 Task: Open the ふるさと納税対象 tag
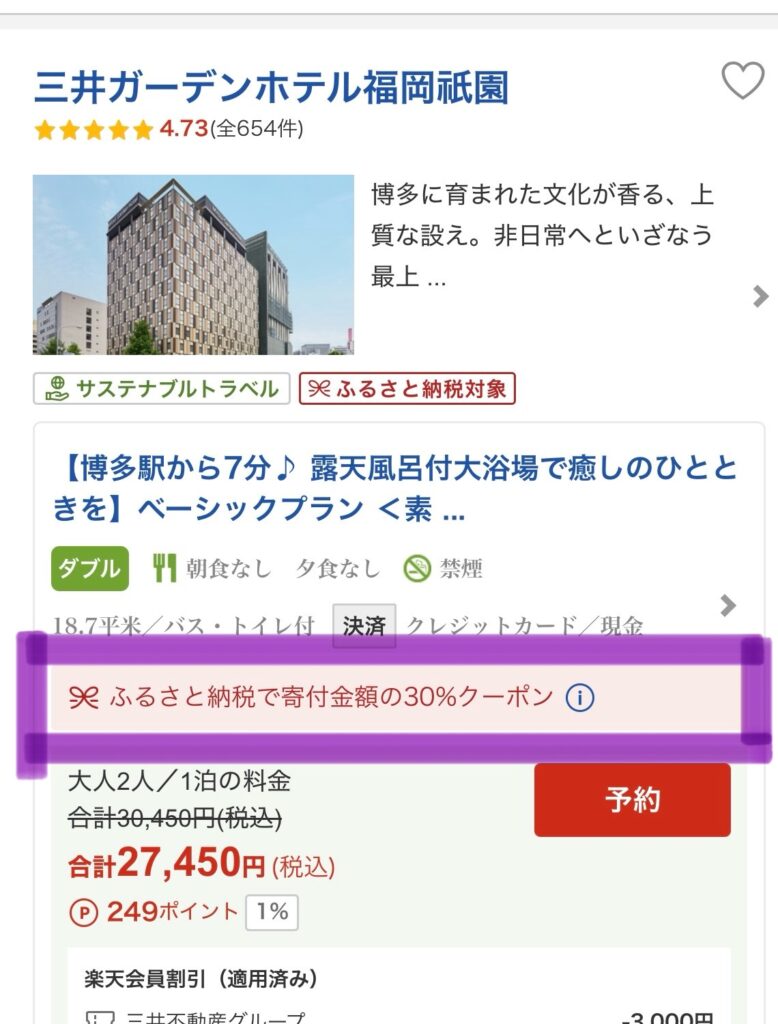coord(407,389)
